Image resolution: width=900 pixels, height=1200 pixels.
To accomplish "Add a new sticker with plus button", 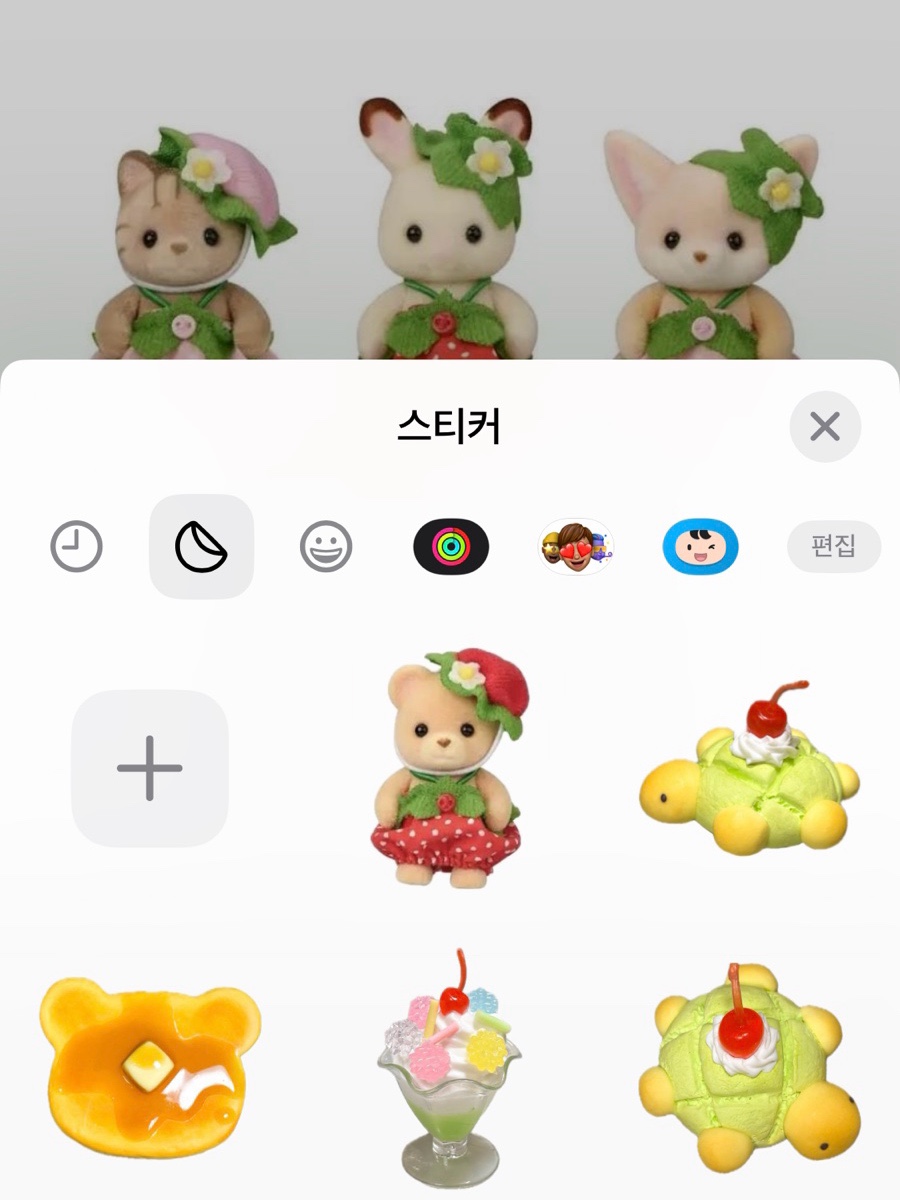I will click(x=150, y=768).
